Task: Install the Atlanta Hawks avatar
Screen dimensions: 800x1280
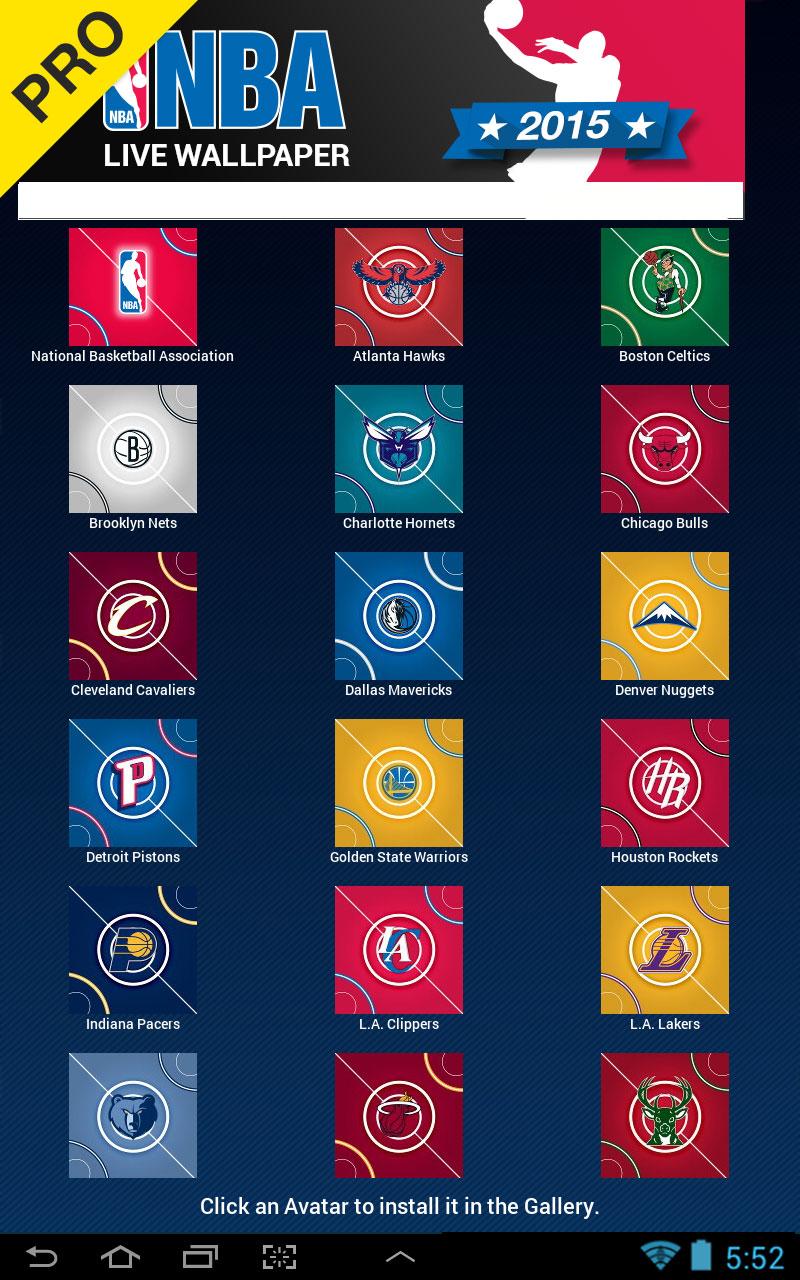Action: (x=399, y=287)
